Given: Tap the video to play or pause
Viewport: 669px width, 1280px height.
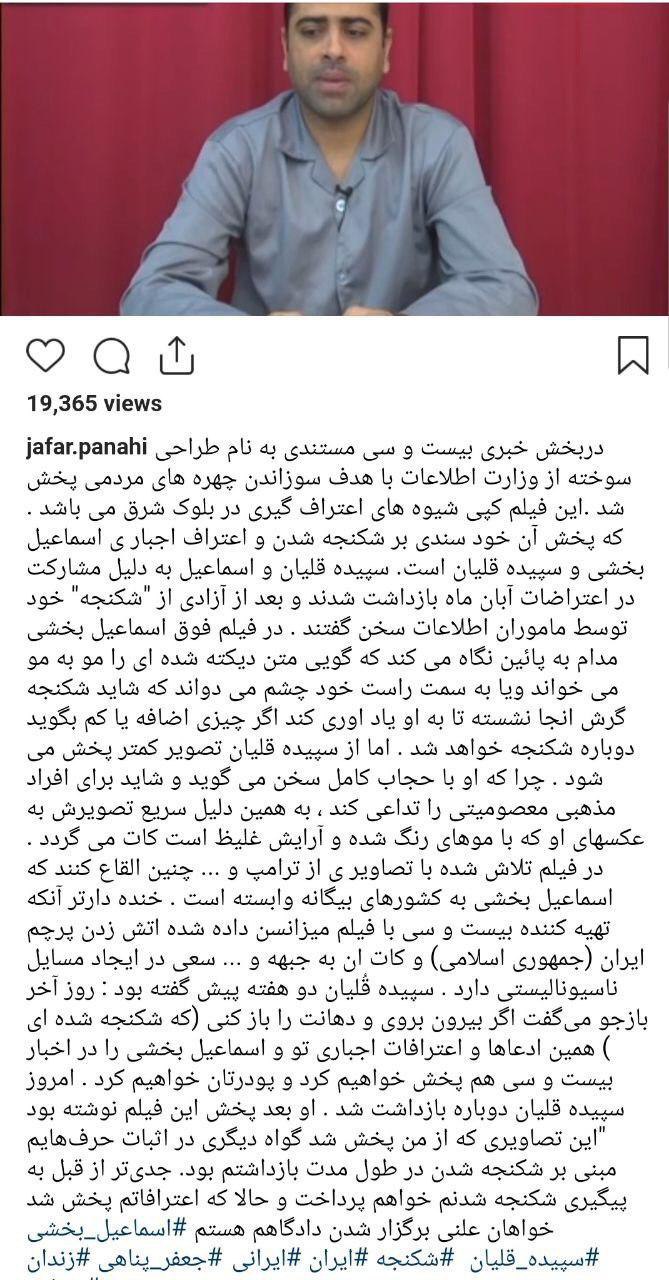Looking at the screenshot, I should click(334, 158).
